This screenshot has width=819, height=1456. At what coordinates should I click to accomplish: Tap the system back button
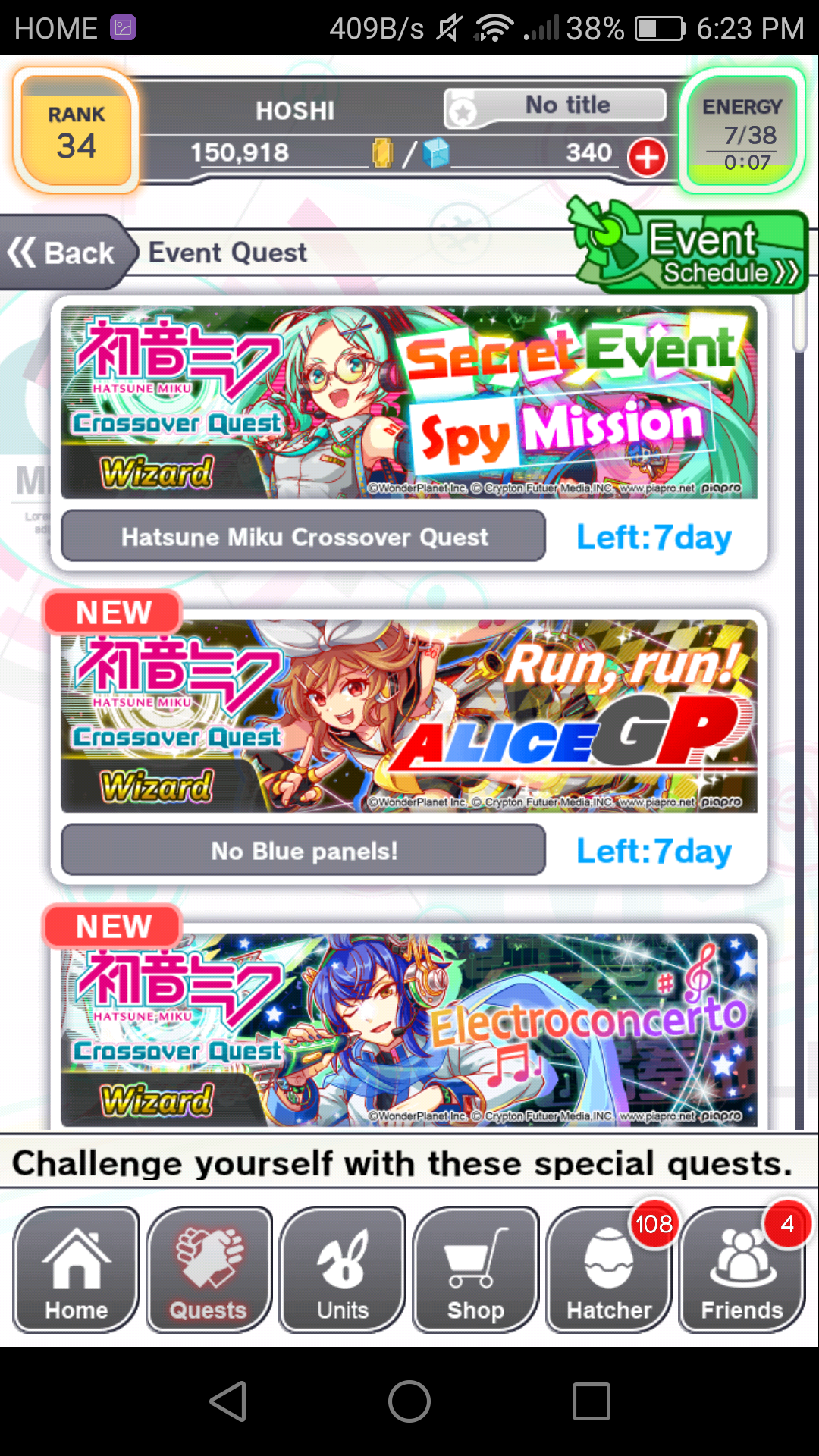coord(228,1401)
